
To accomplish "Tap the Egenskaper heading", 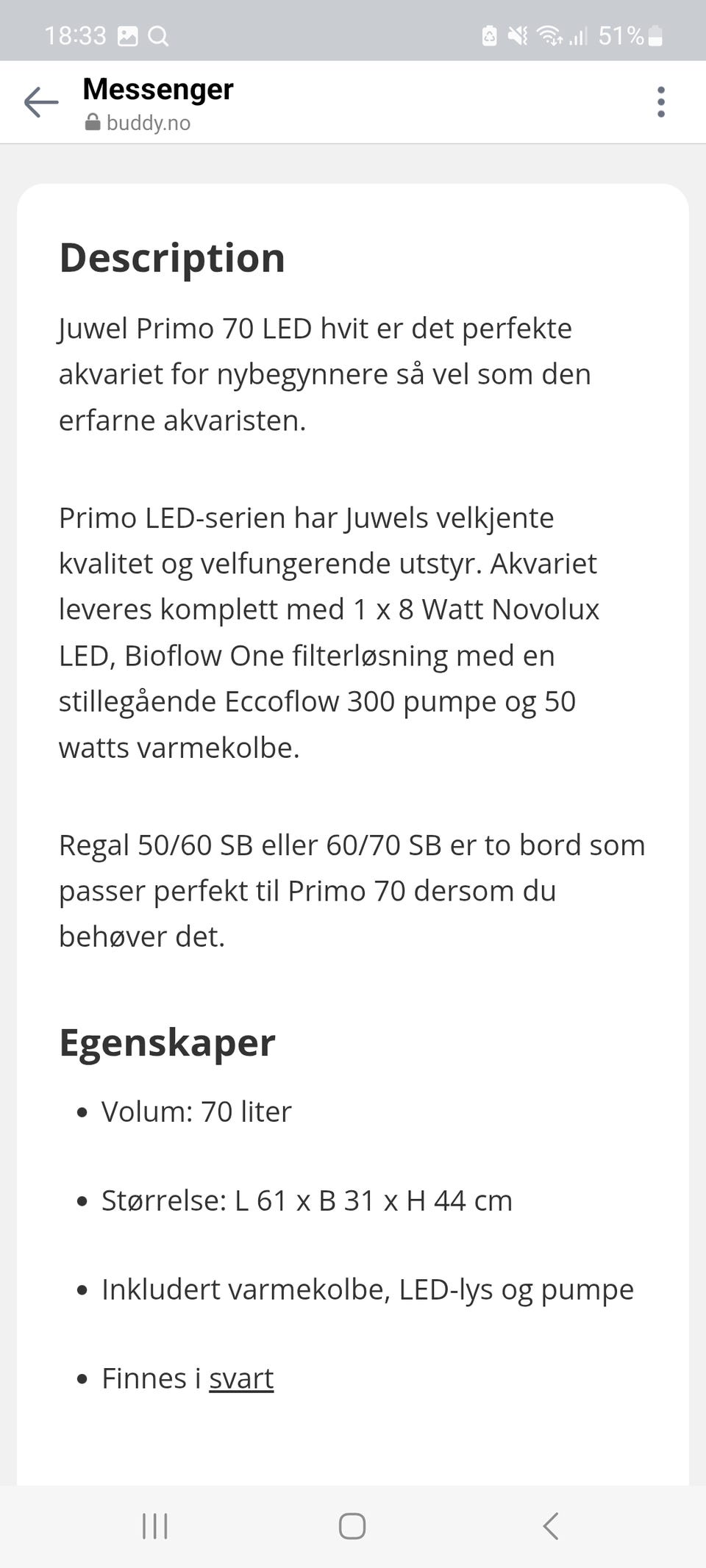I will (x=166, y=1042).
